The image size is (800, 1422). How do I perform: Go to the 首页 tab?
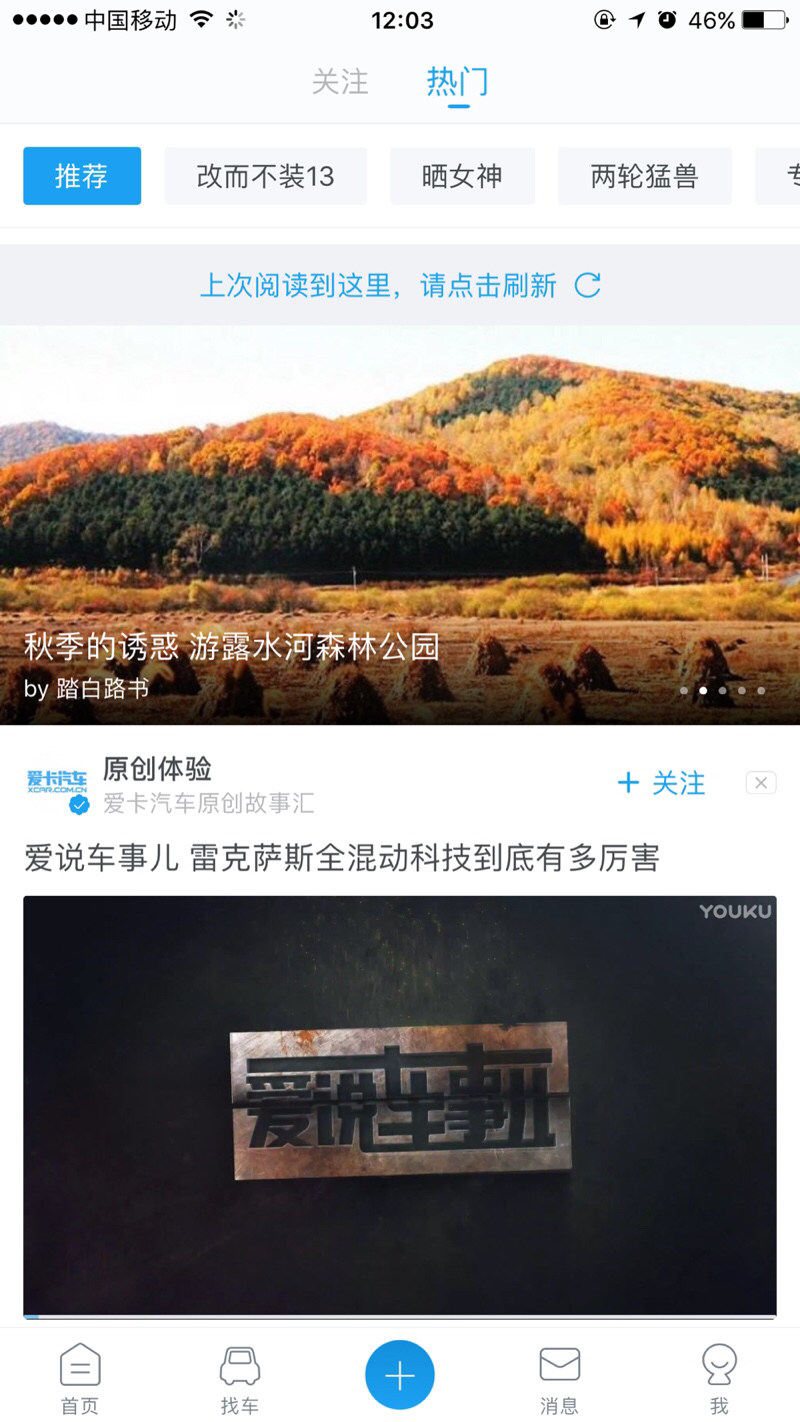click(80, 1378)
